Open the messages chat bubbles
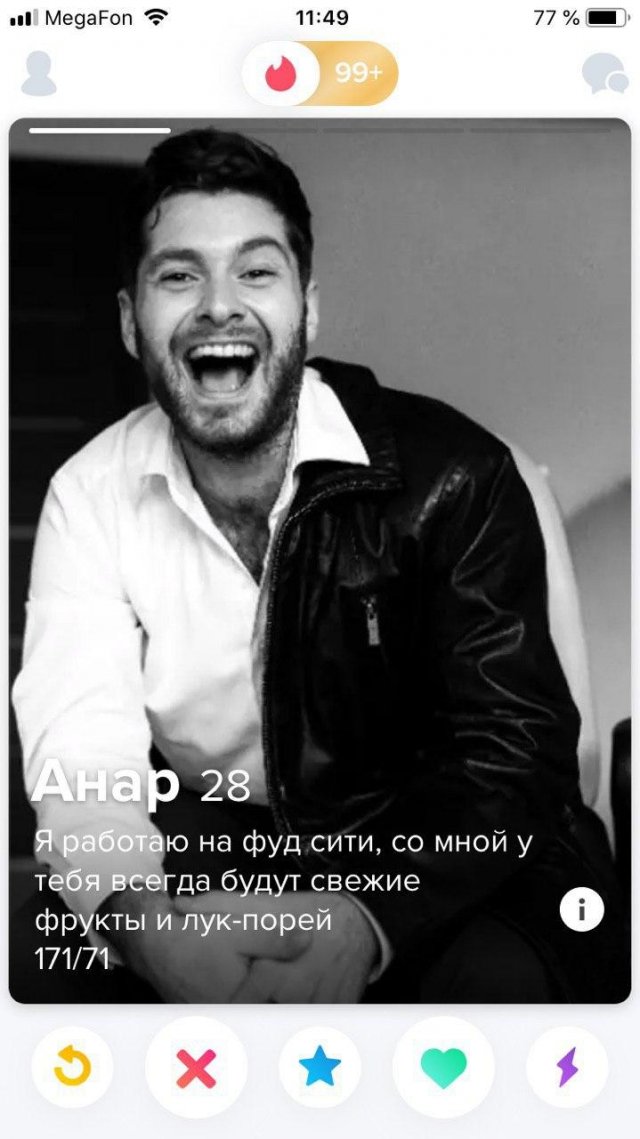This screenshot has height=1139, width=640. tap(604, 74)
